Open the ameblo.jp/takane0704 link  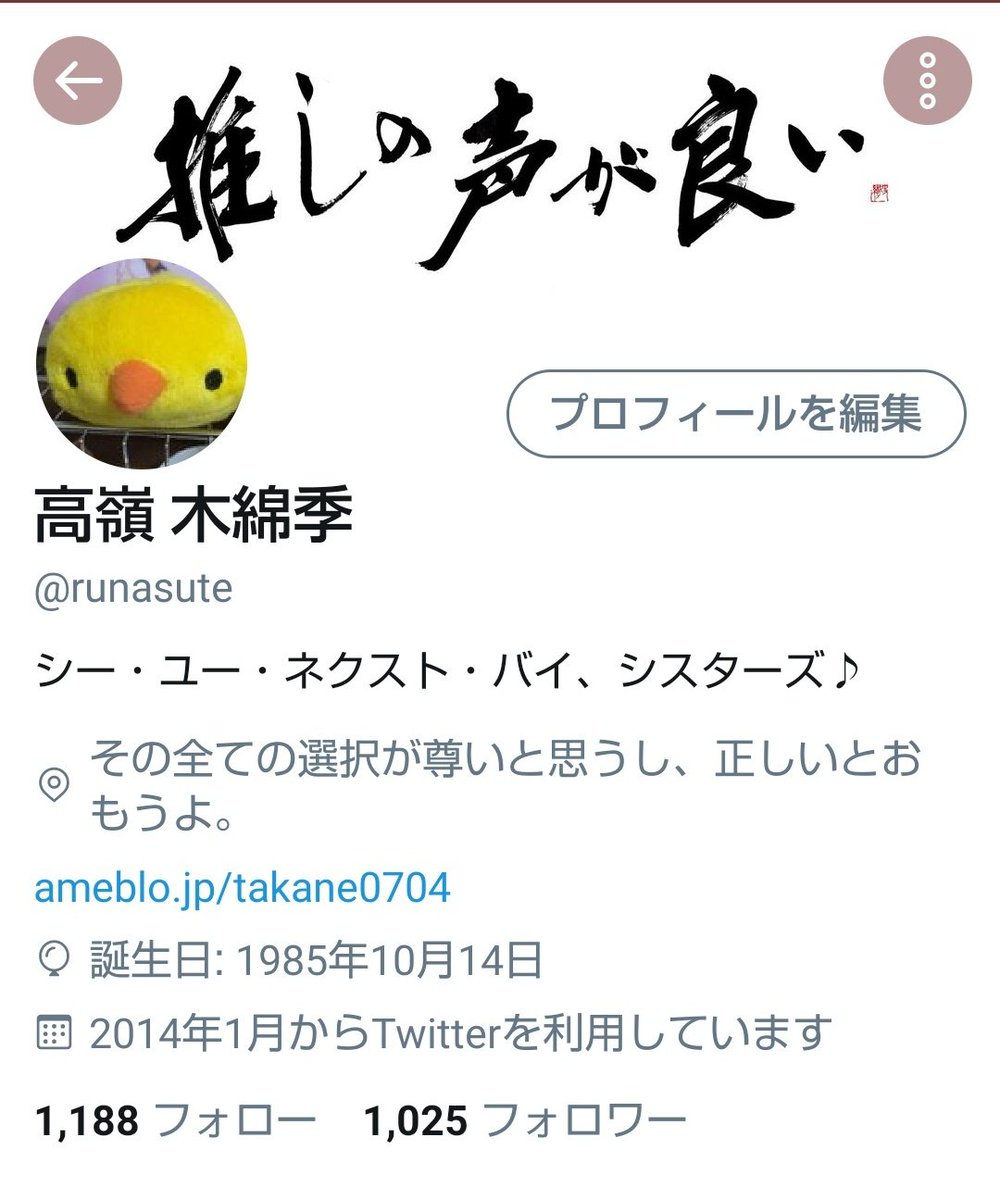242,887
